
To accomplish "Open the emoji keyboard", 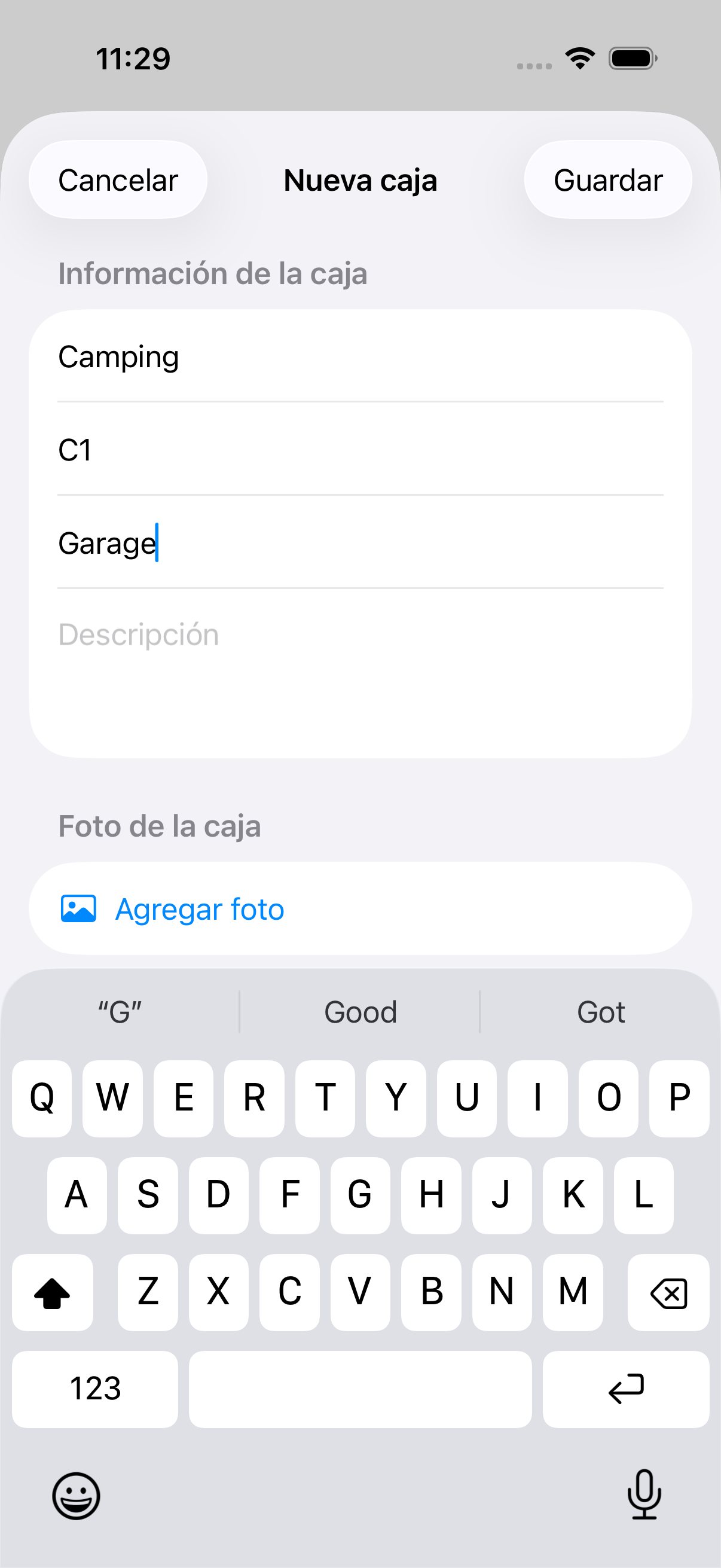I will click(76, 1497).
